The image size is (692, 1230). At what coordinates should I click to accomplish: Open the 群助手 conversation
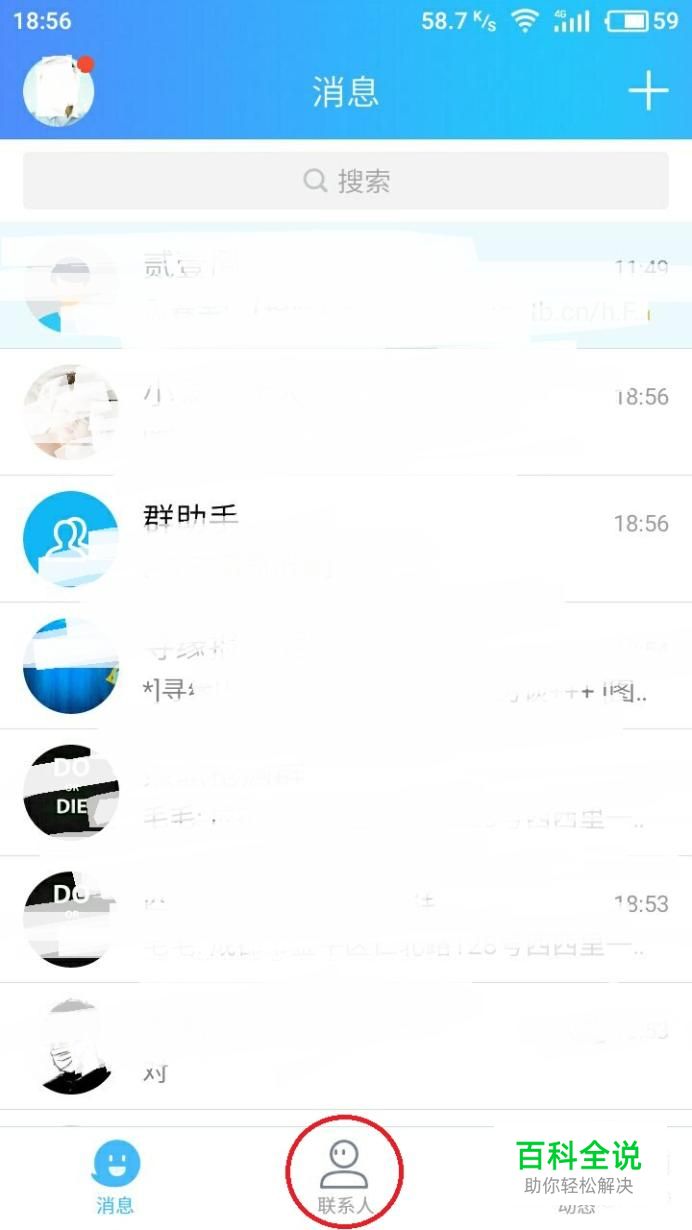point(346,538)
